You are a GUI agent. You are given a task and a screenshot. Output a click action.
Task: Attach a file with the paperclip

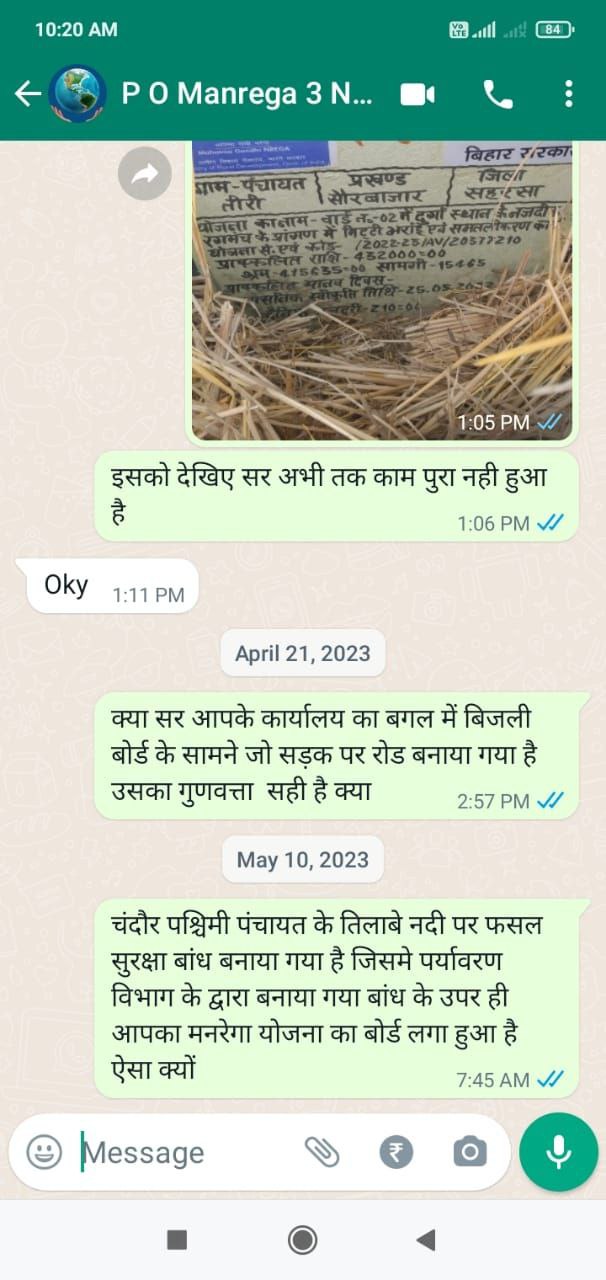(x=322, y=1152)
